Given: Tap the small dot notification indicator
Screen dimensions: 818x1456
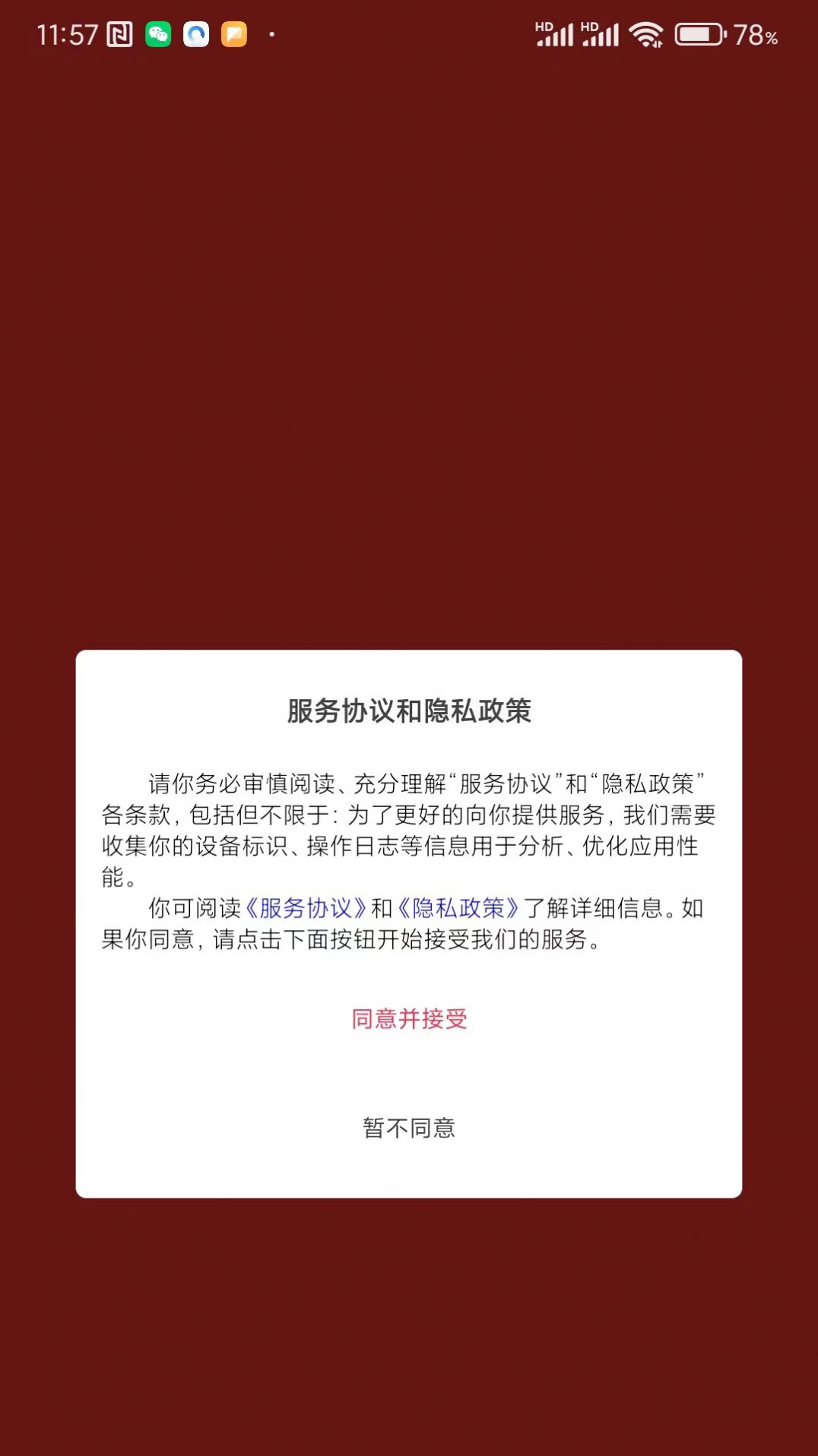Looking at the screenshot, I should pyautogui.click(x=270, y=34).
